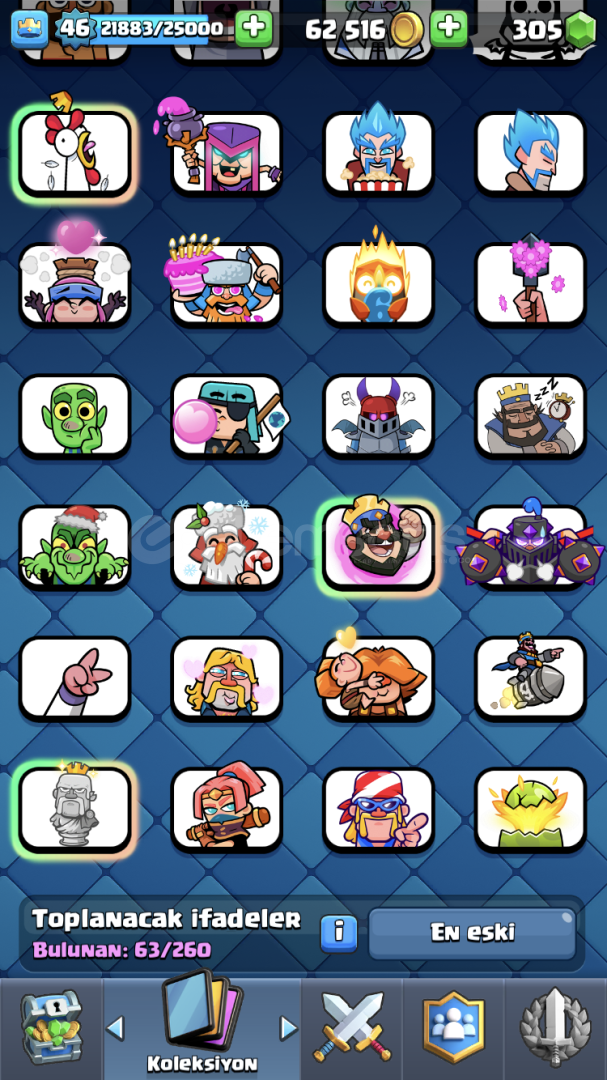
Task: Select the birthday cake dwarf emote
Action: [226, 284]
